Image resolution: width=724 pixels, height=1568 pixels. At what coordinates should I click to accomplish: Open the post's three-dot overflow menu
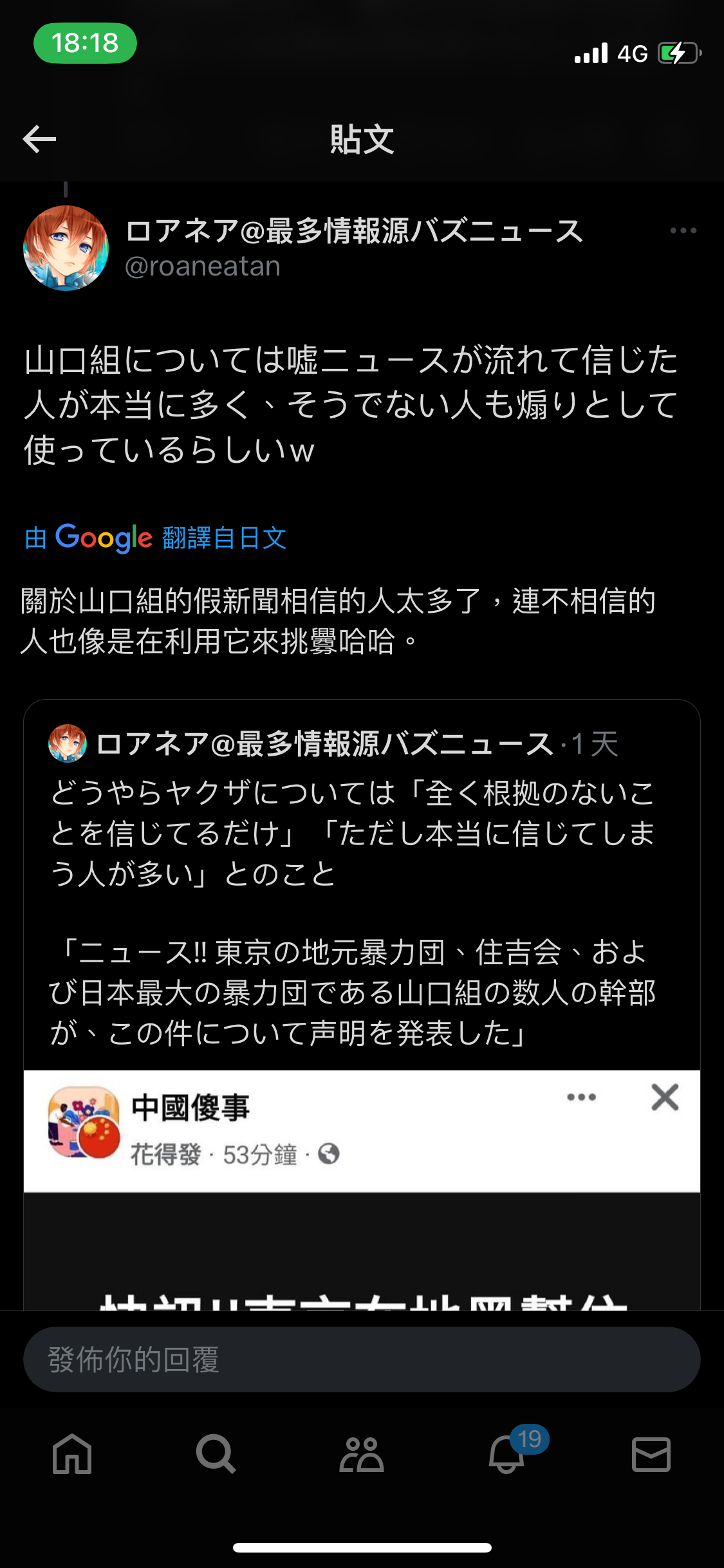[x=683, y=230]
